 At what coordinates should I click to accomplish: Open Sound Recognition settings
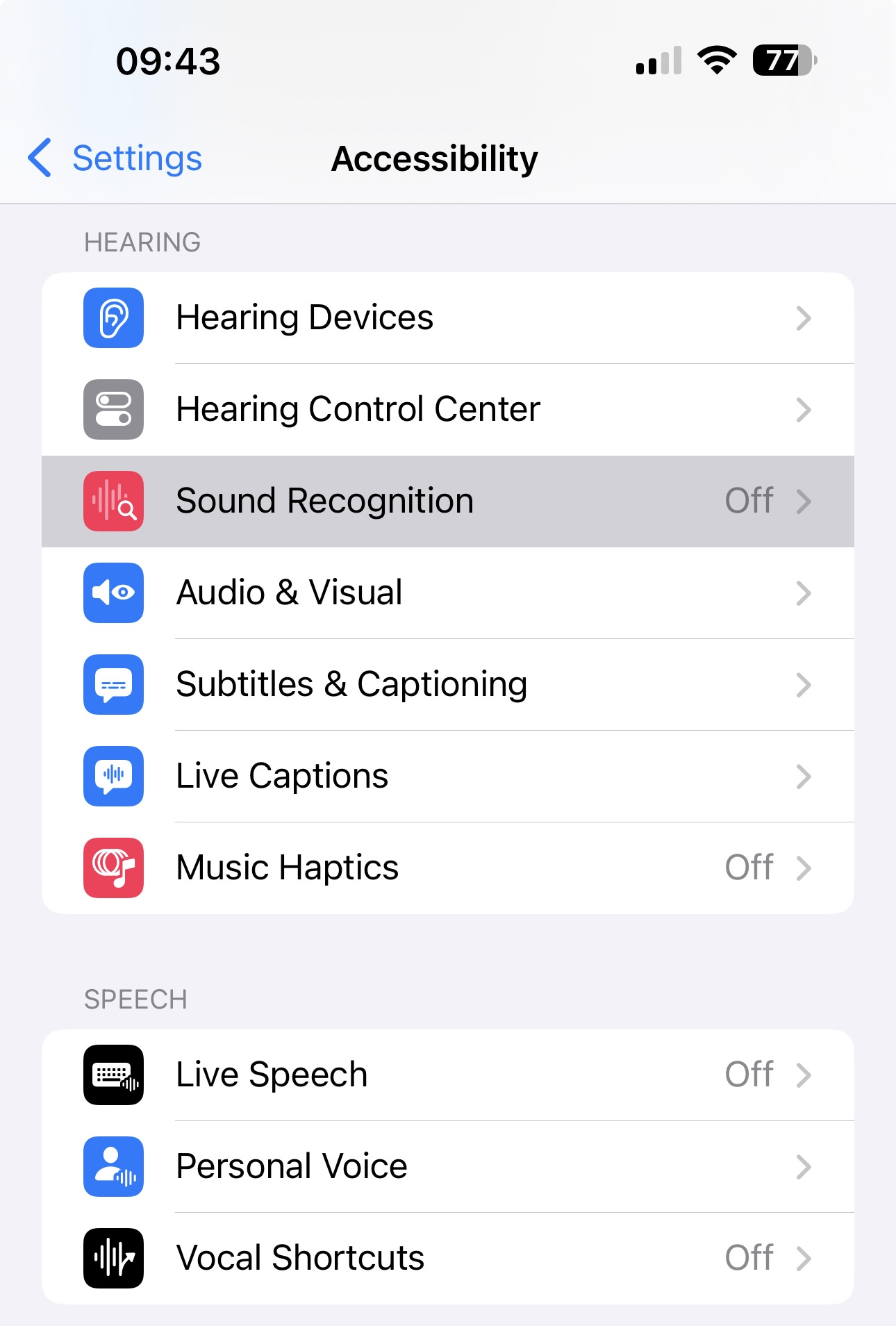click(448, 502)
